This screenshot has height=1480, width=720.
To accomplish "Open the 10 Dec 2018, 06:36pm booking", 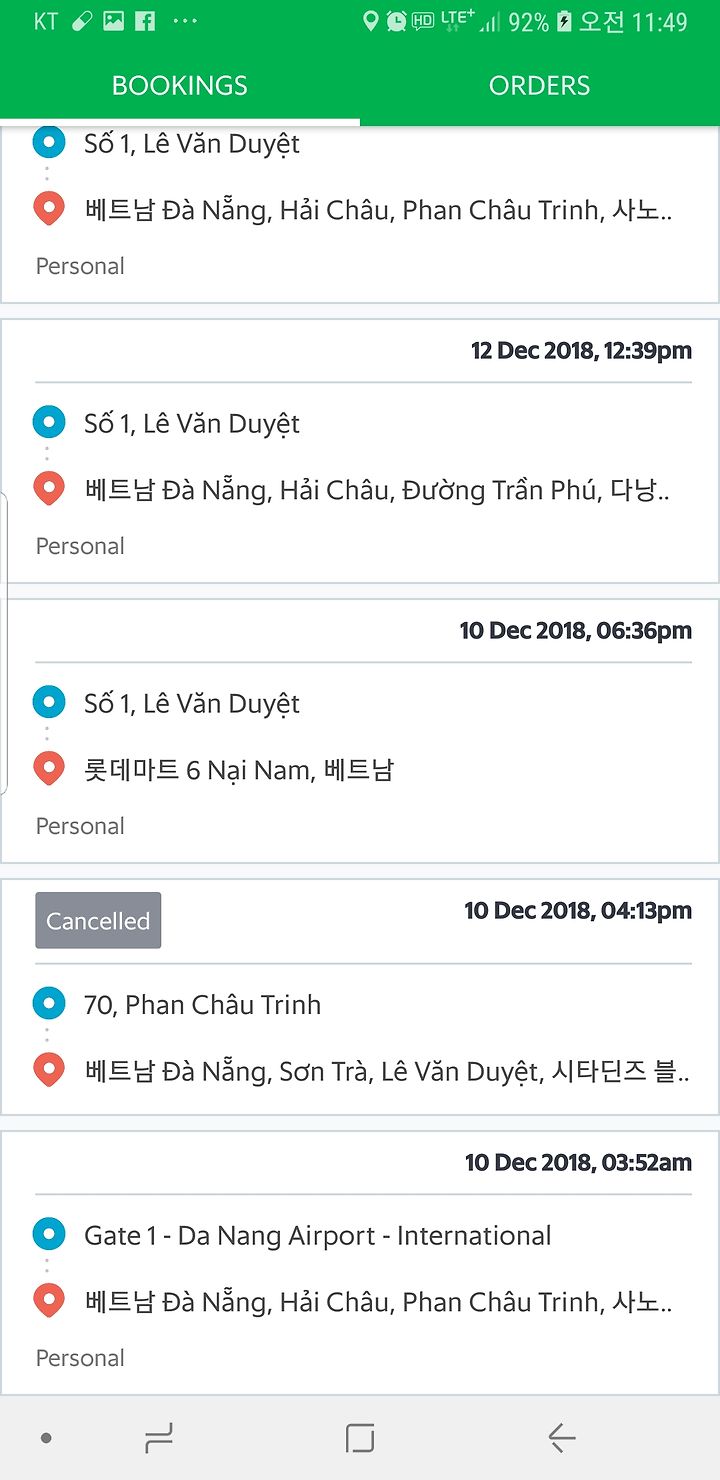I will (x=360, y=731).
